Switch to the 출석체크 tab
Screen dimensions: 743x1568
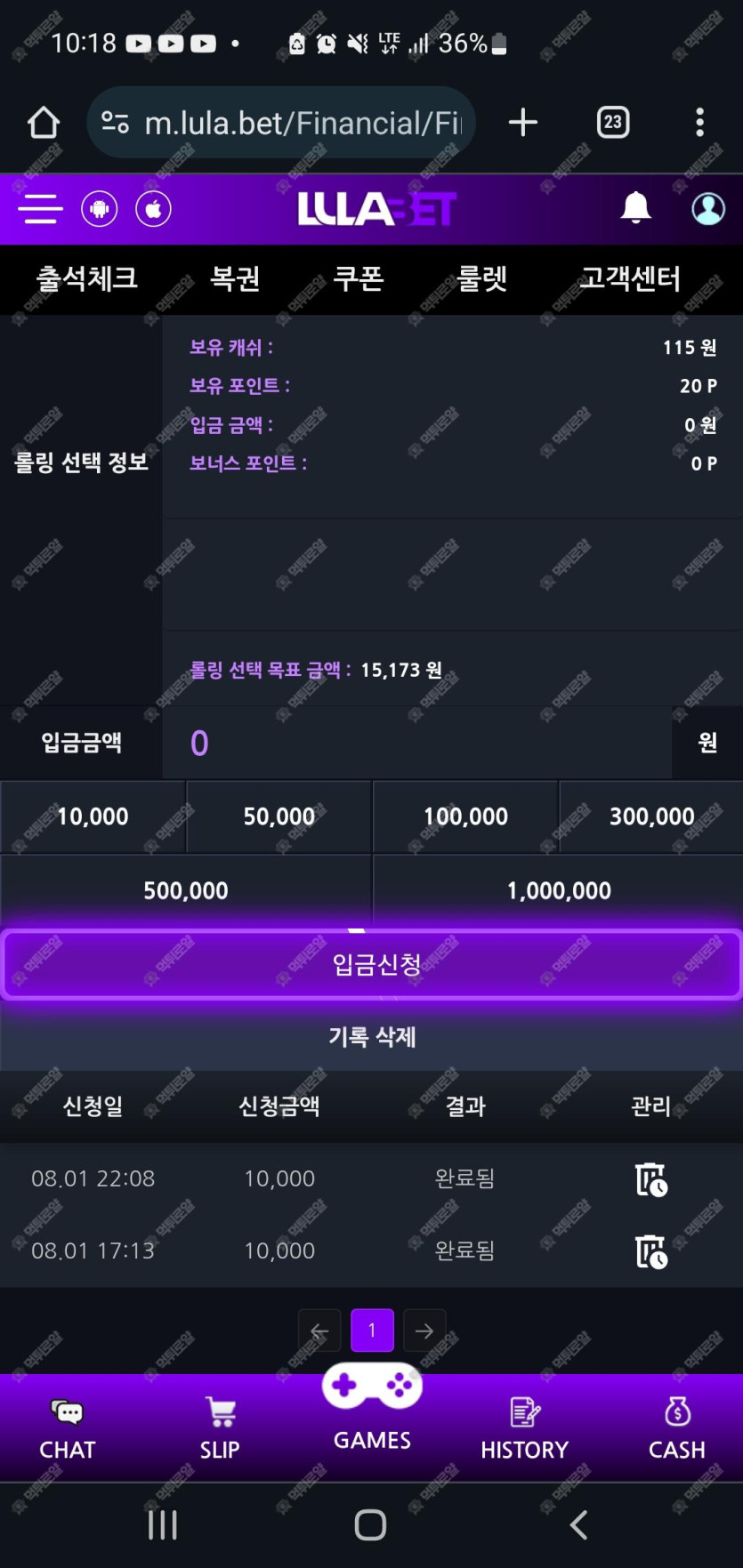click(x=86, y=278)
